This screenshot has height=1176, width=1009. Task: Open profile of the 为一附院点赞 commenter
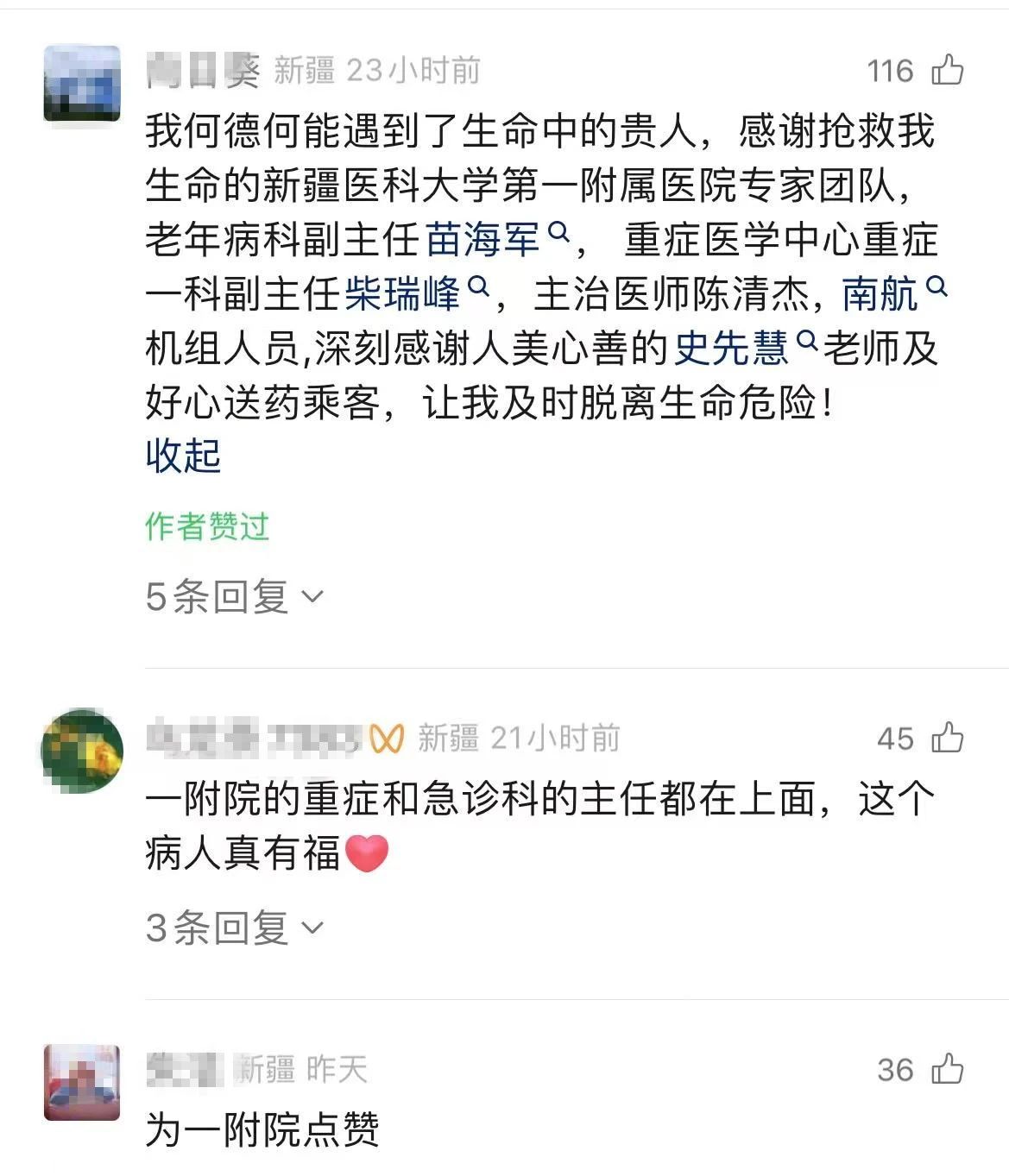coord(82,1082)
